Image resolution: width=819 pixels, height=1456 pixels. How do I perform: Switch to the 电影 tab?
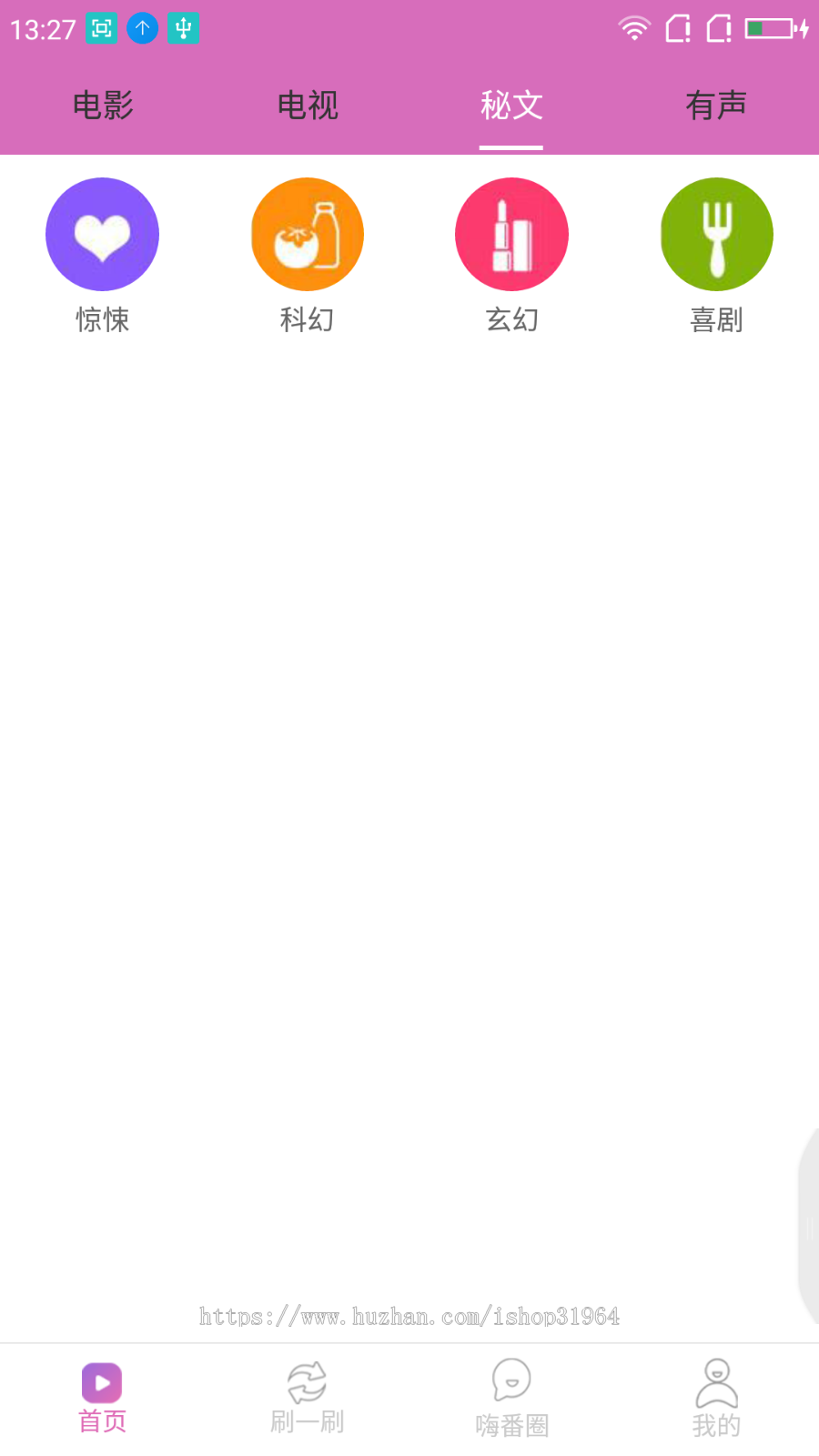coord(102,106)
